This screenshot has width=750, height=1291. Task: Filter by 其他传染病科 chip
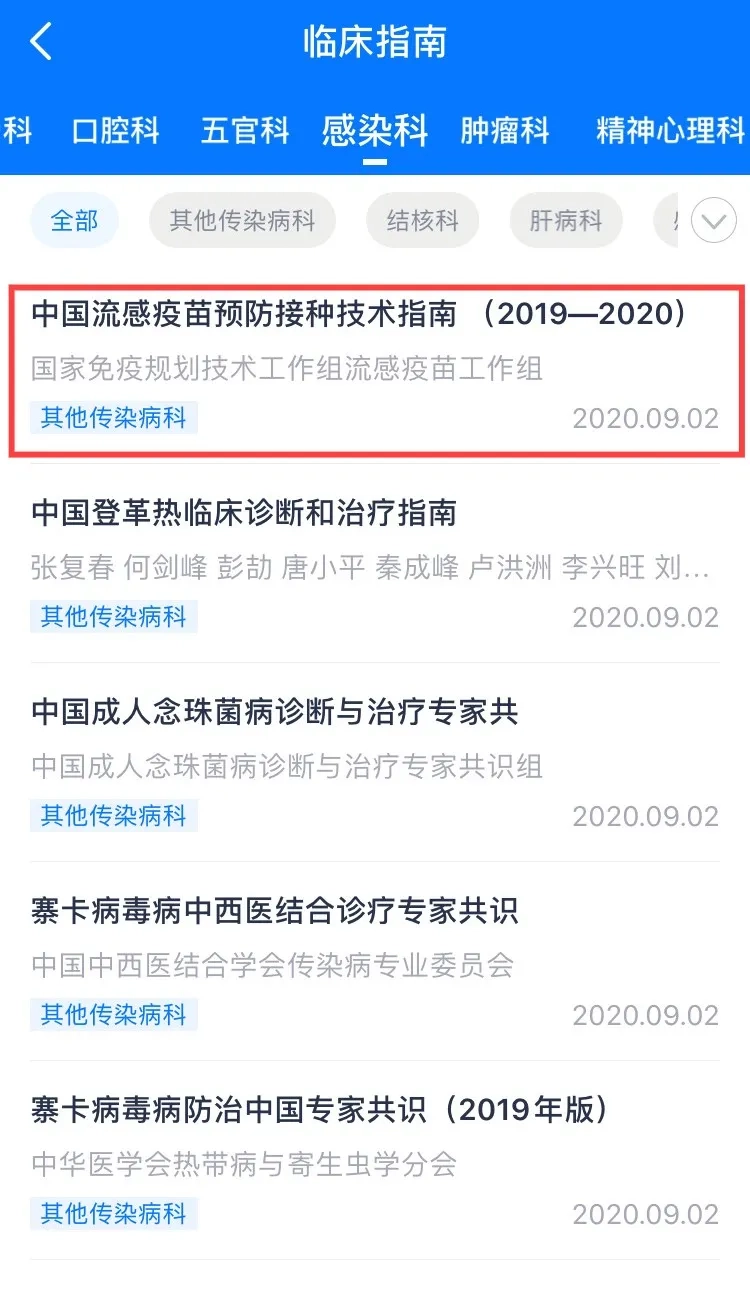coord(242,220)
